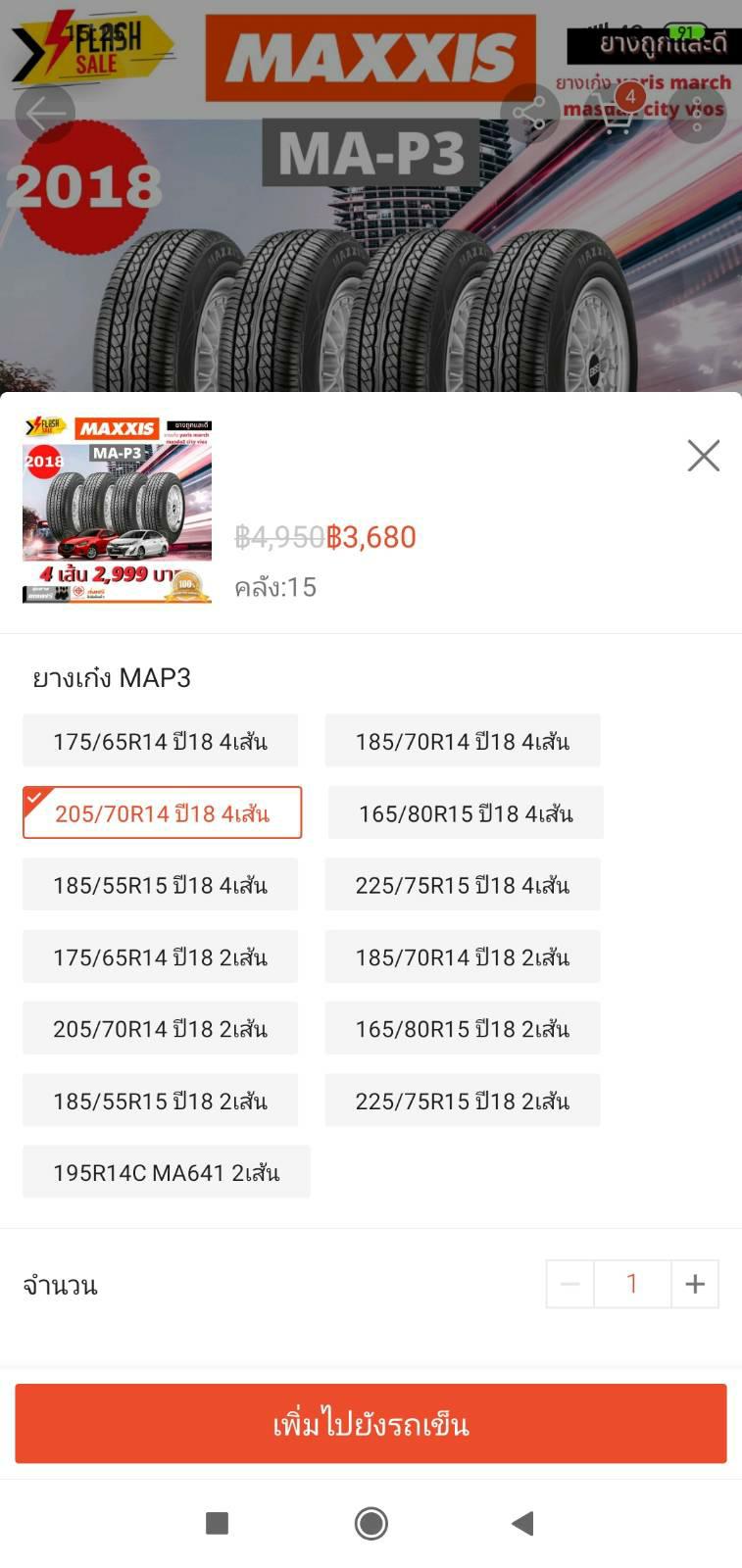Pick 185/70R14 ปี18 2เส้น option
The height and width of the screenshot is (1568, 742).
(x=462, y=956)
